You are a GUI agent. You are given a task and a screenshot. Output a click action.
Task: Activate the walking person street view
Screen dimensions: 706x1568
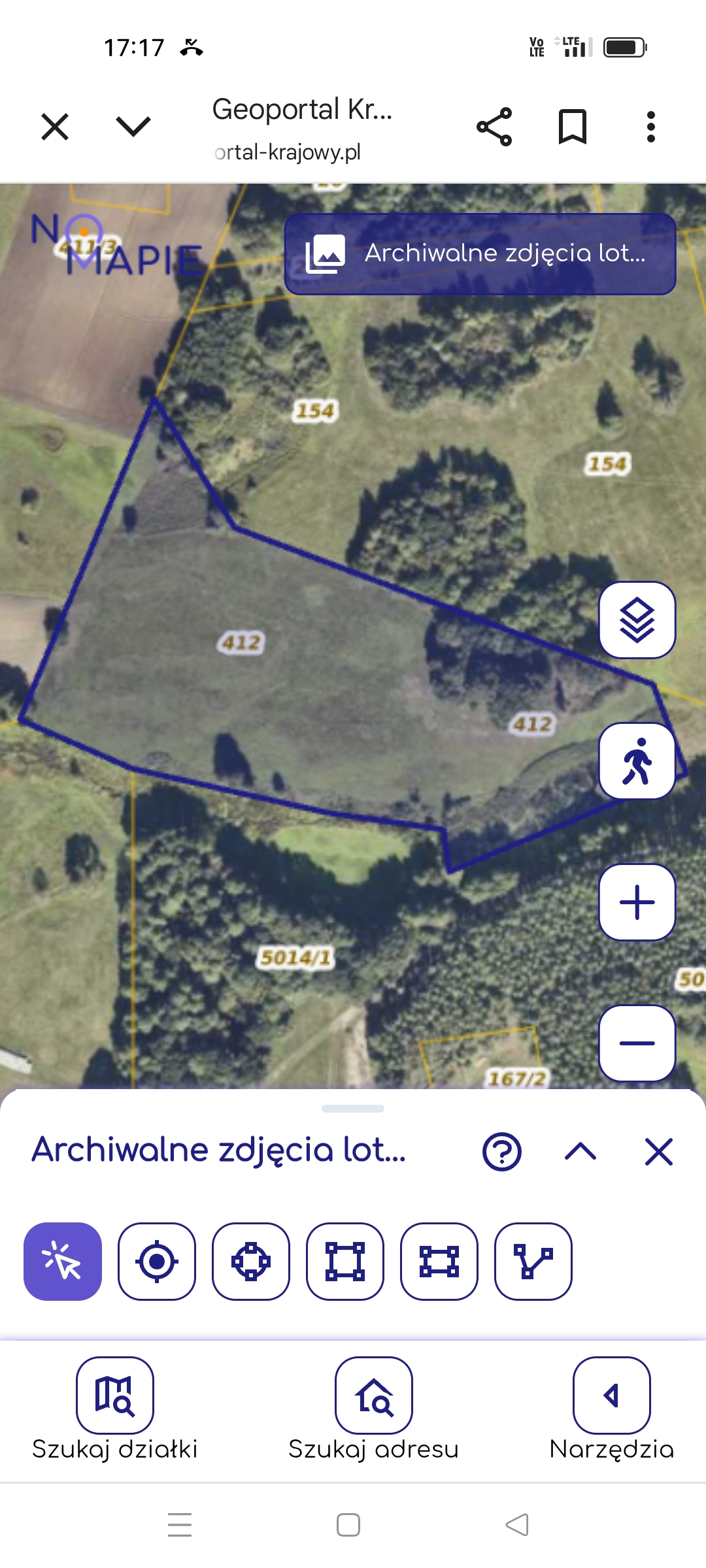click(x=637, y=761)
